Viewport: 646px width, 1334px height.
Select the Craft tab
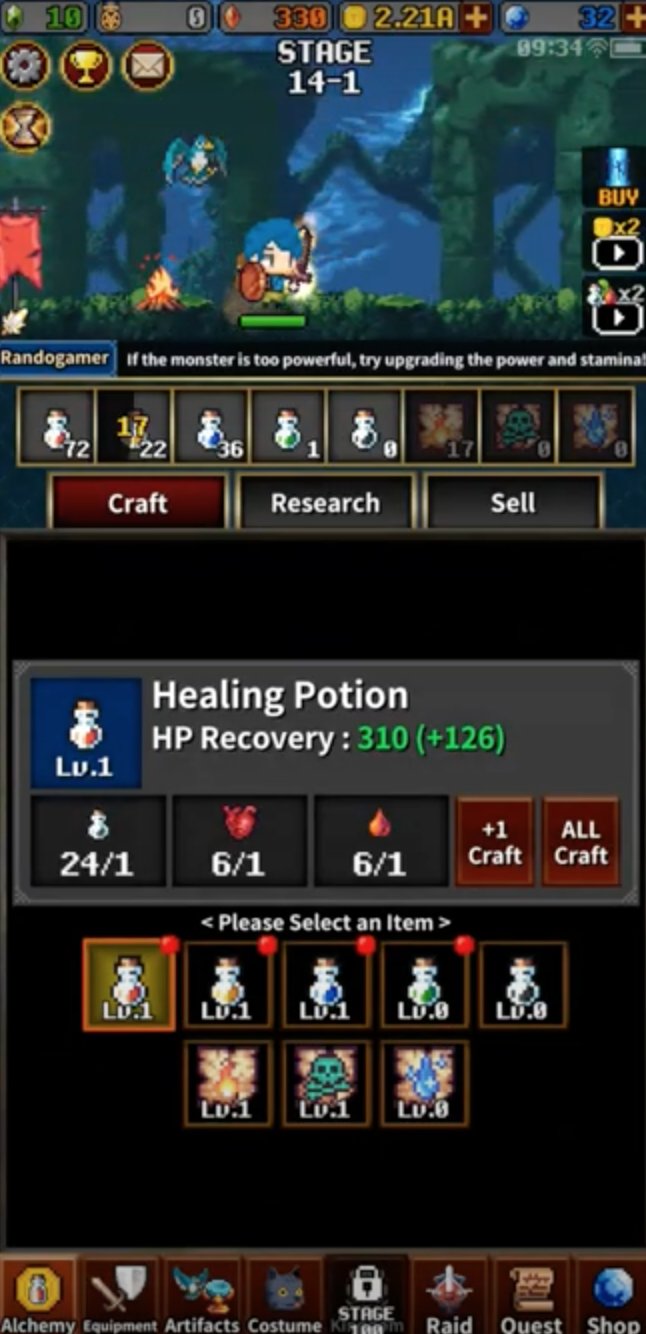click(137, 502)
